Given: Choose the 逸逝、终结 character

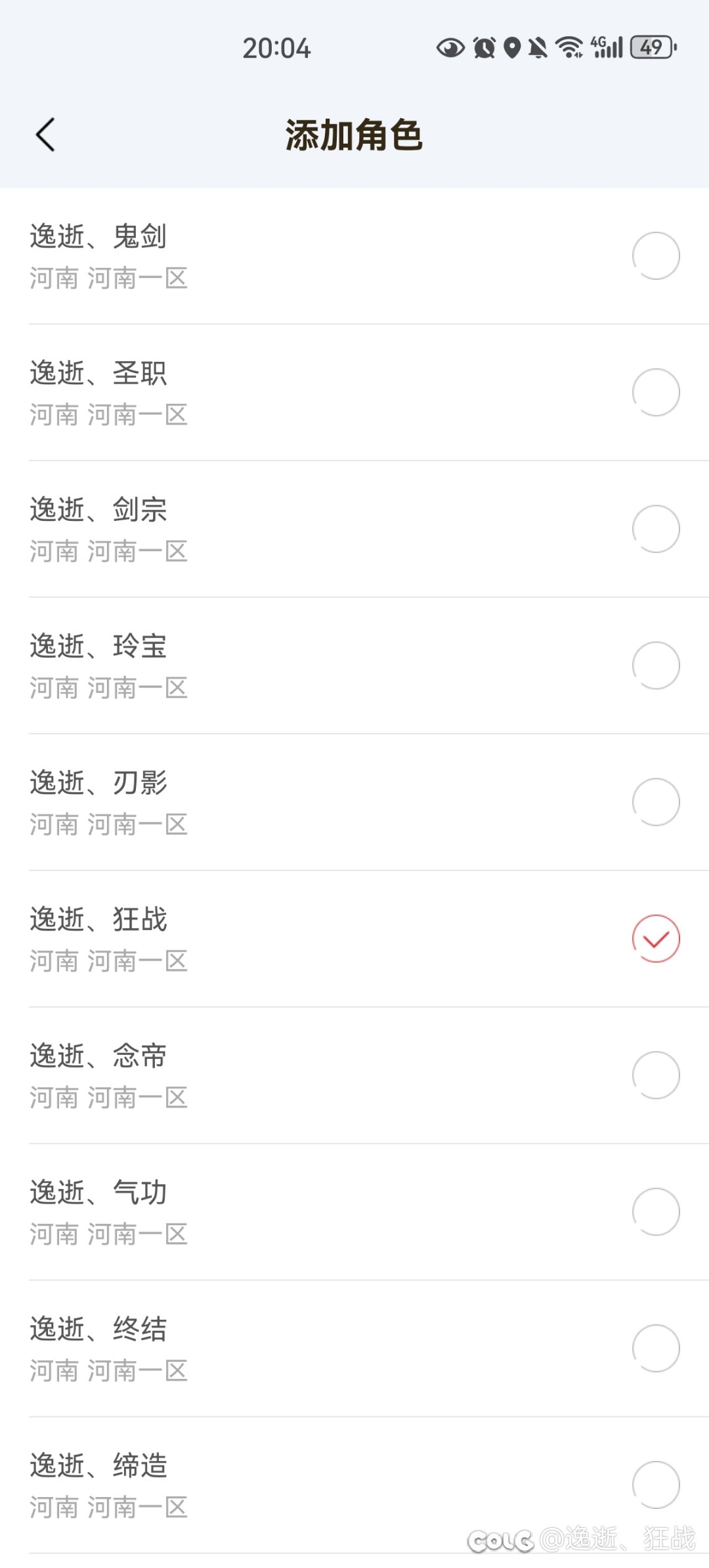Looking at the screenshot, I should point(655,1349).
